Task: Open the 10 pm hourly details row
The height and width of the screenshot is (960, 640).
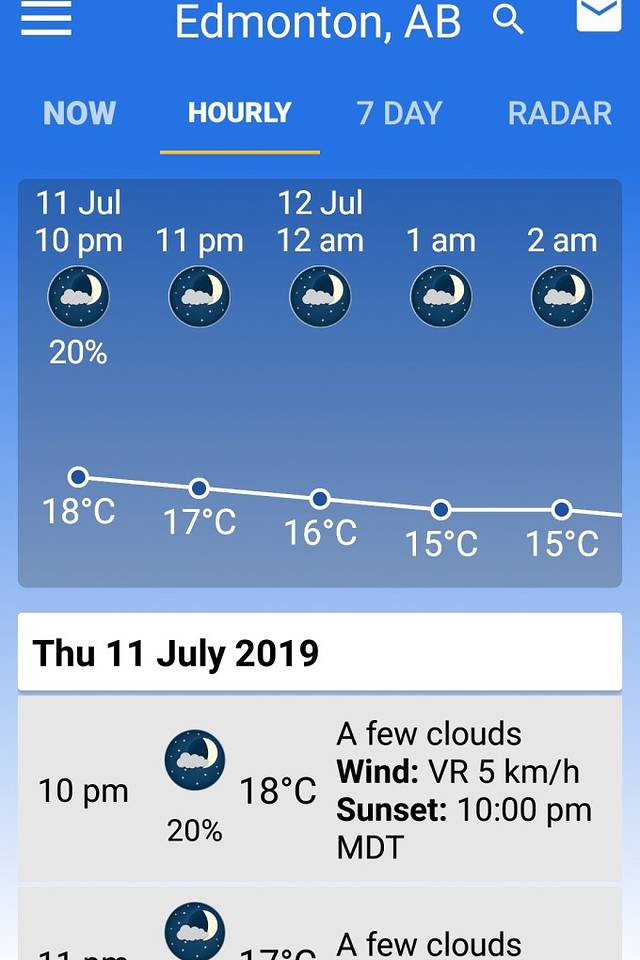Action: [x=320, y=790]
